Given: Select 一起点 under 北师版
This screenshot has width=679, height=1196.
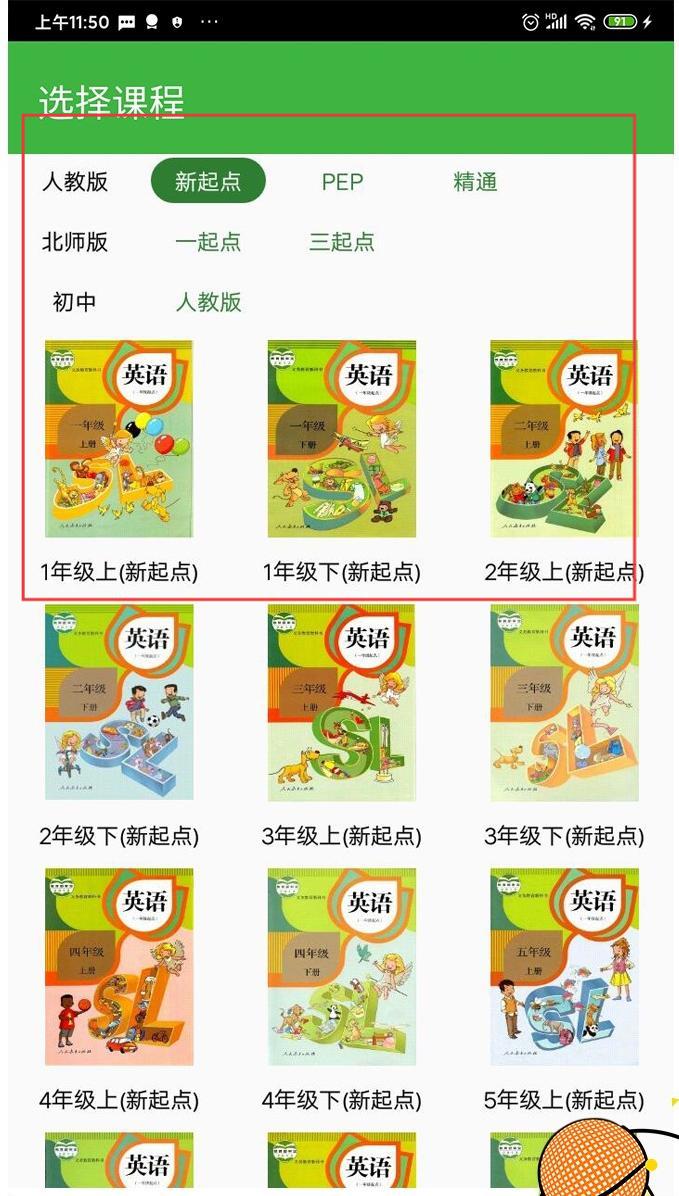Looking at the screenshot, I should pyautogui.click(x=208, y=242).
